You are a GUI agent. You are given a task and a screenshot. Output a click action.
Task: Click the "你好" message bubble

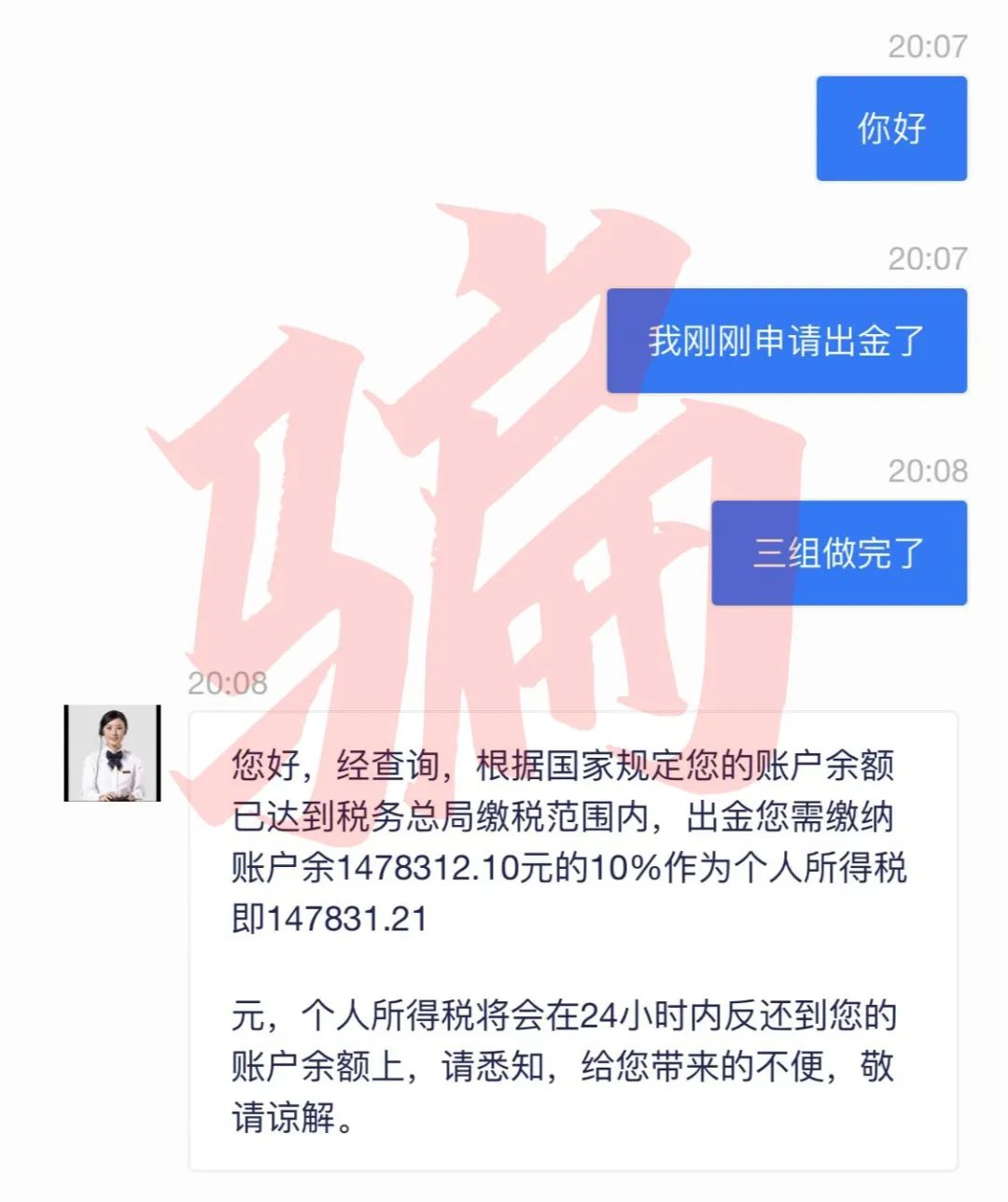point(890,129)
